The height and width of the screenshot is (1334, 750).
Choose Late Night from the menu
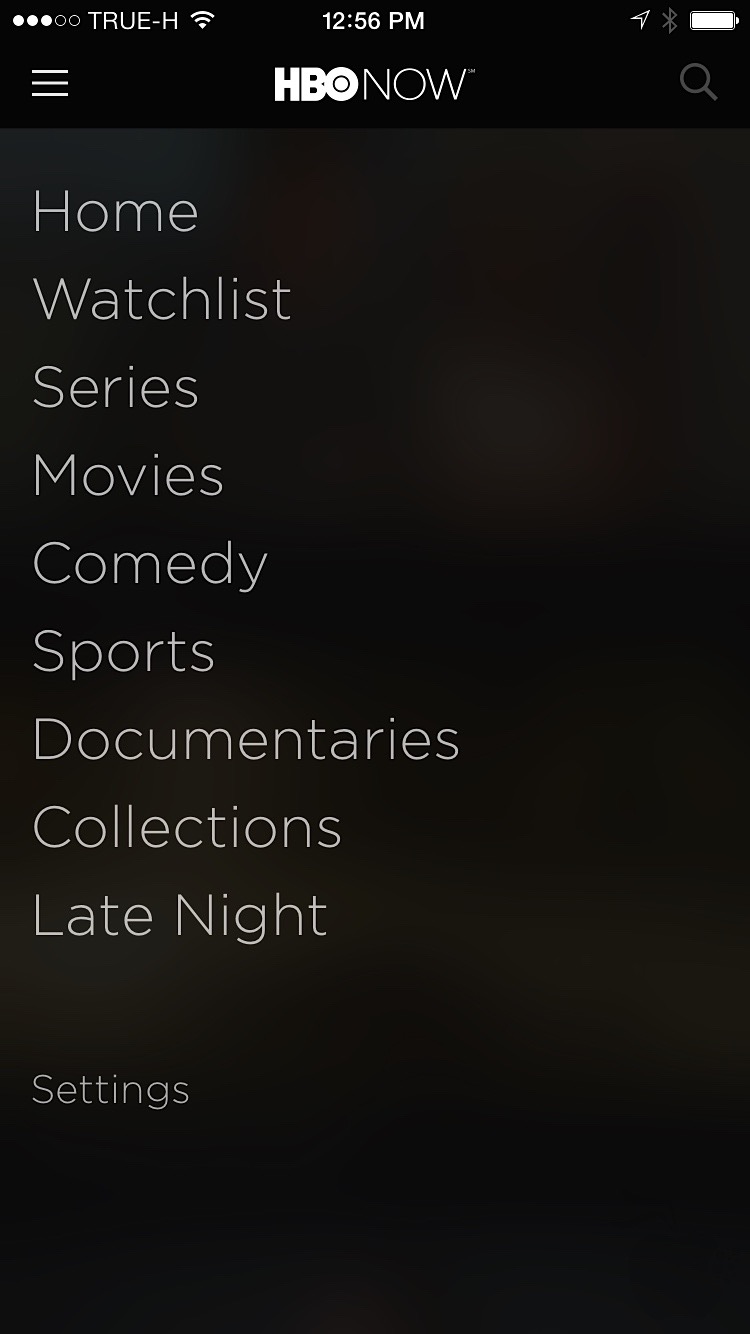180,916
